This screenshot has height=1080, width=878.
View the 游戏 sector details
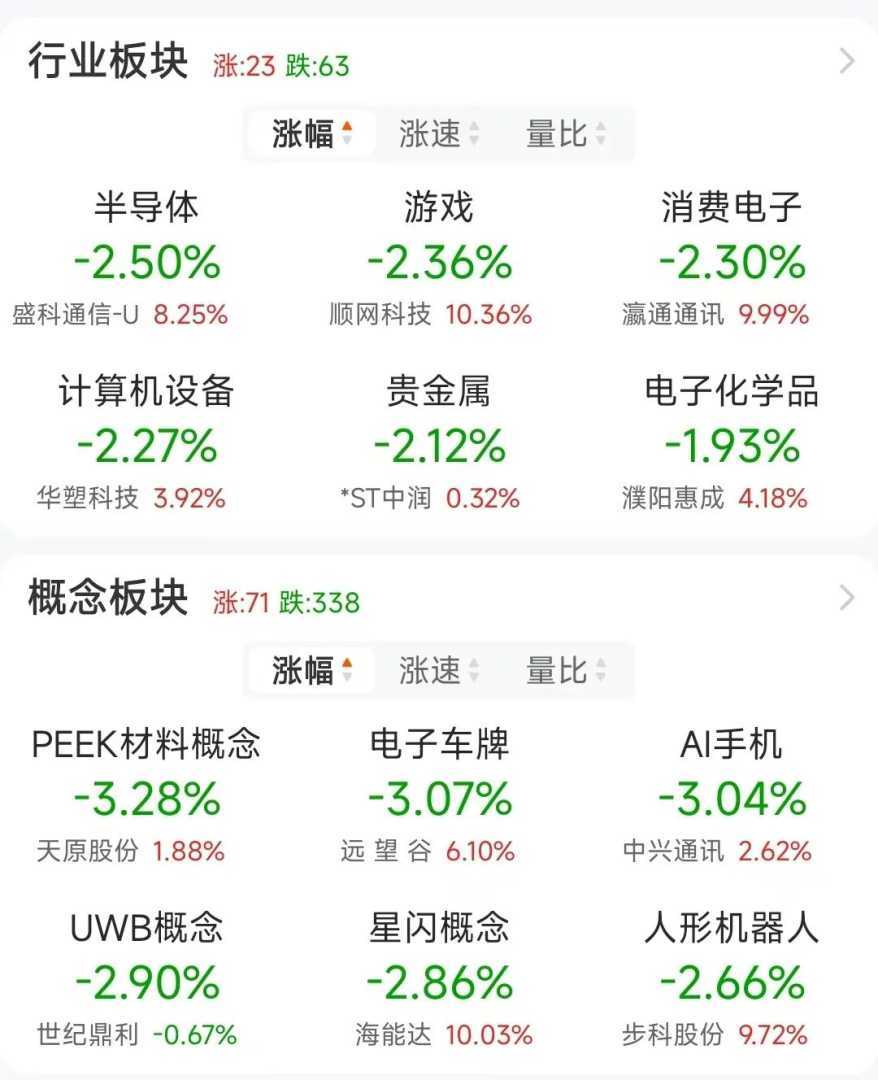(439, 260)
